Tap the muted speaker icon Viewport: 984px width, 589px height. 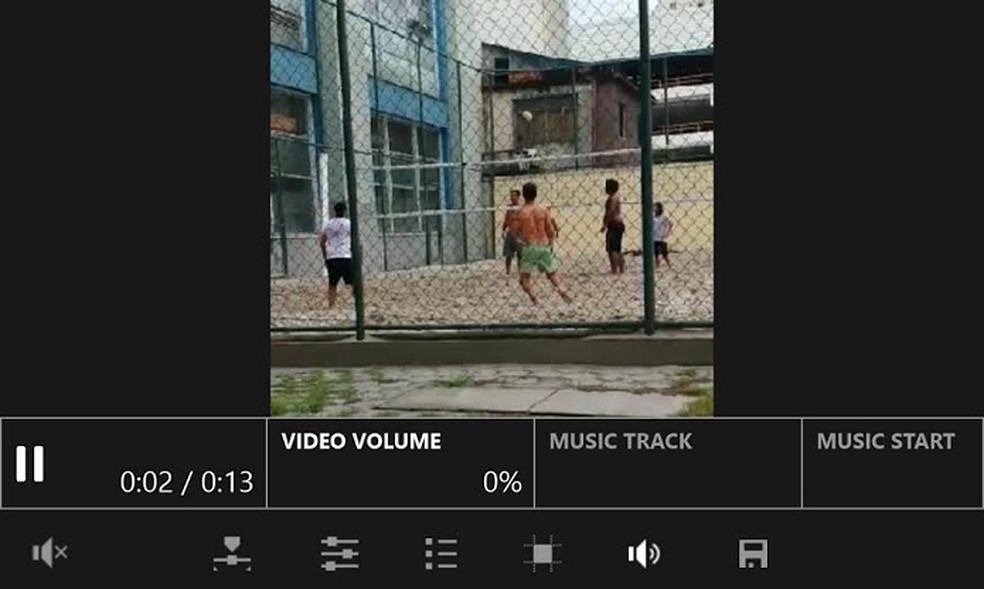pyautogui.click(x=49, y=553)
